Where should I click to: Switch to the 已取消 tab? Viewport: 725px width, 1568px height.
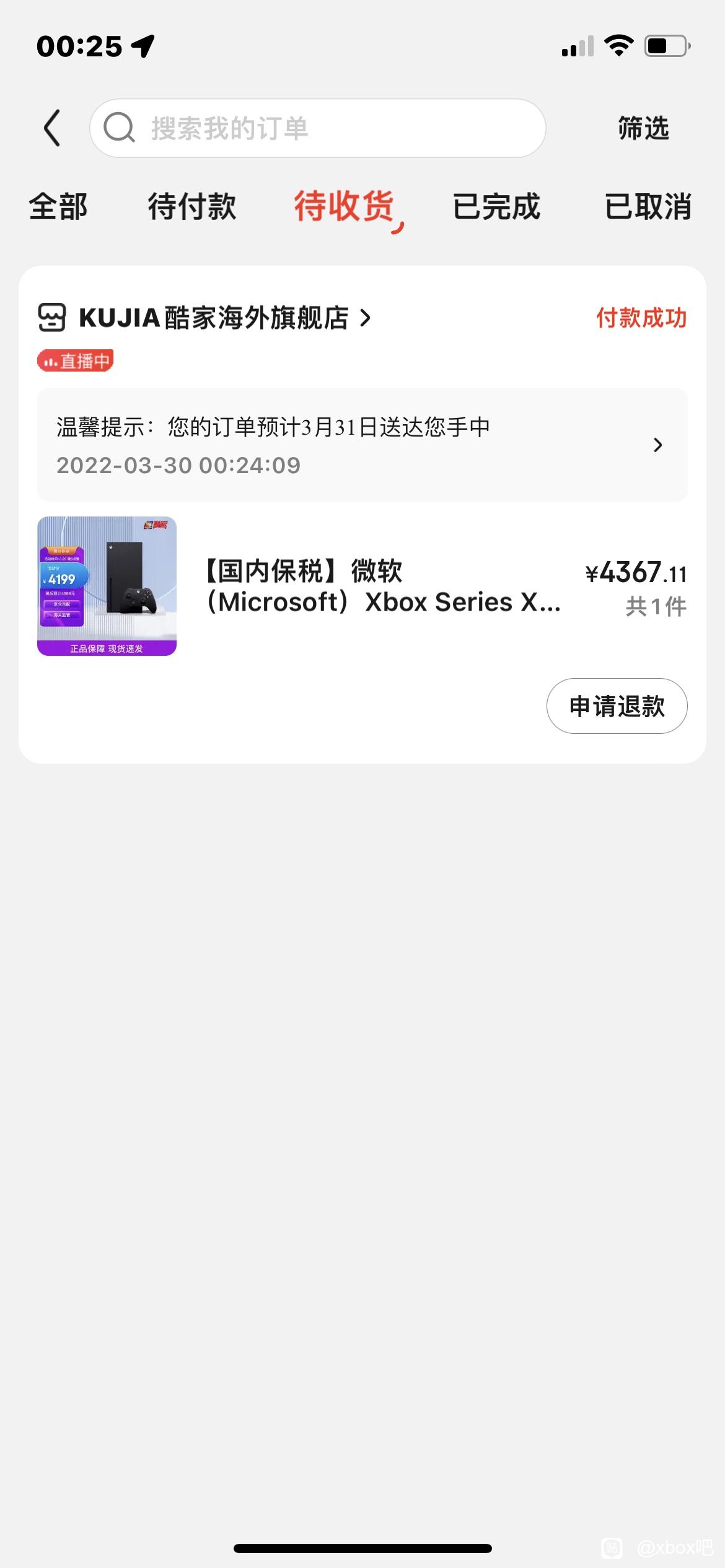click(x=648, y=206)
